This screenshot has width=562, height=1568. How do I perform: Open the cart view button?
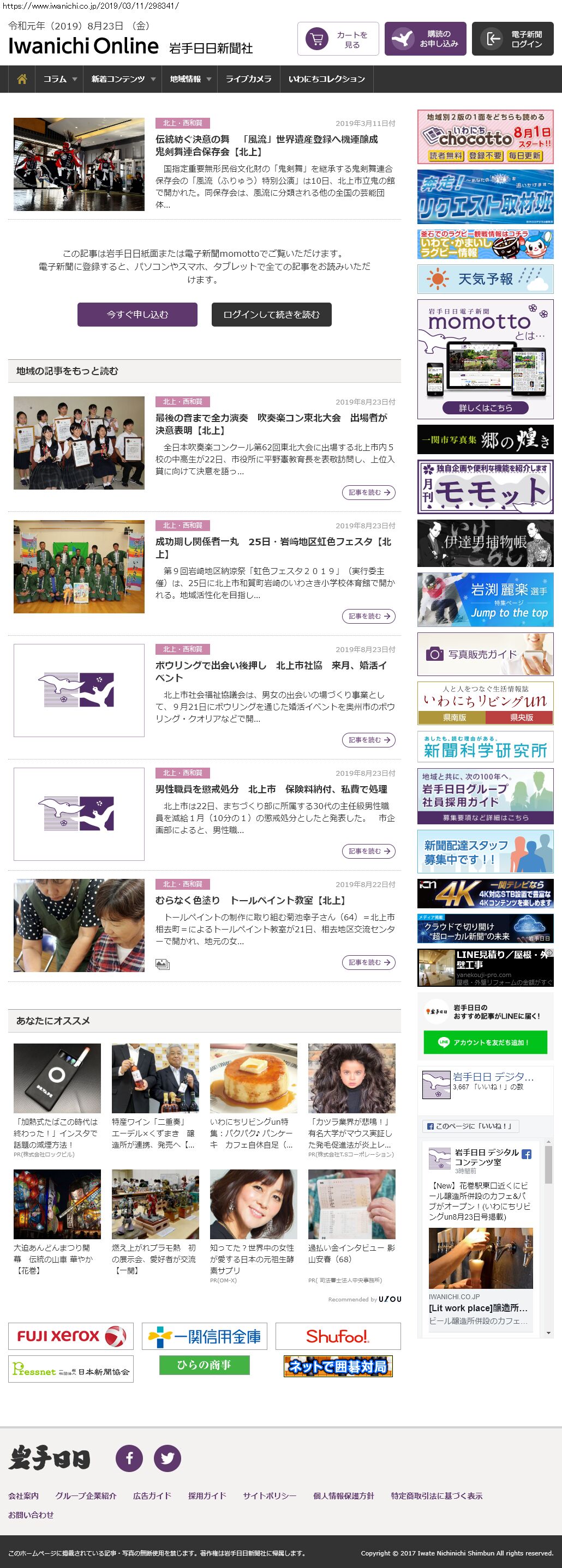[338, 39]
